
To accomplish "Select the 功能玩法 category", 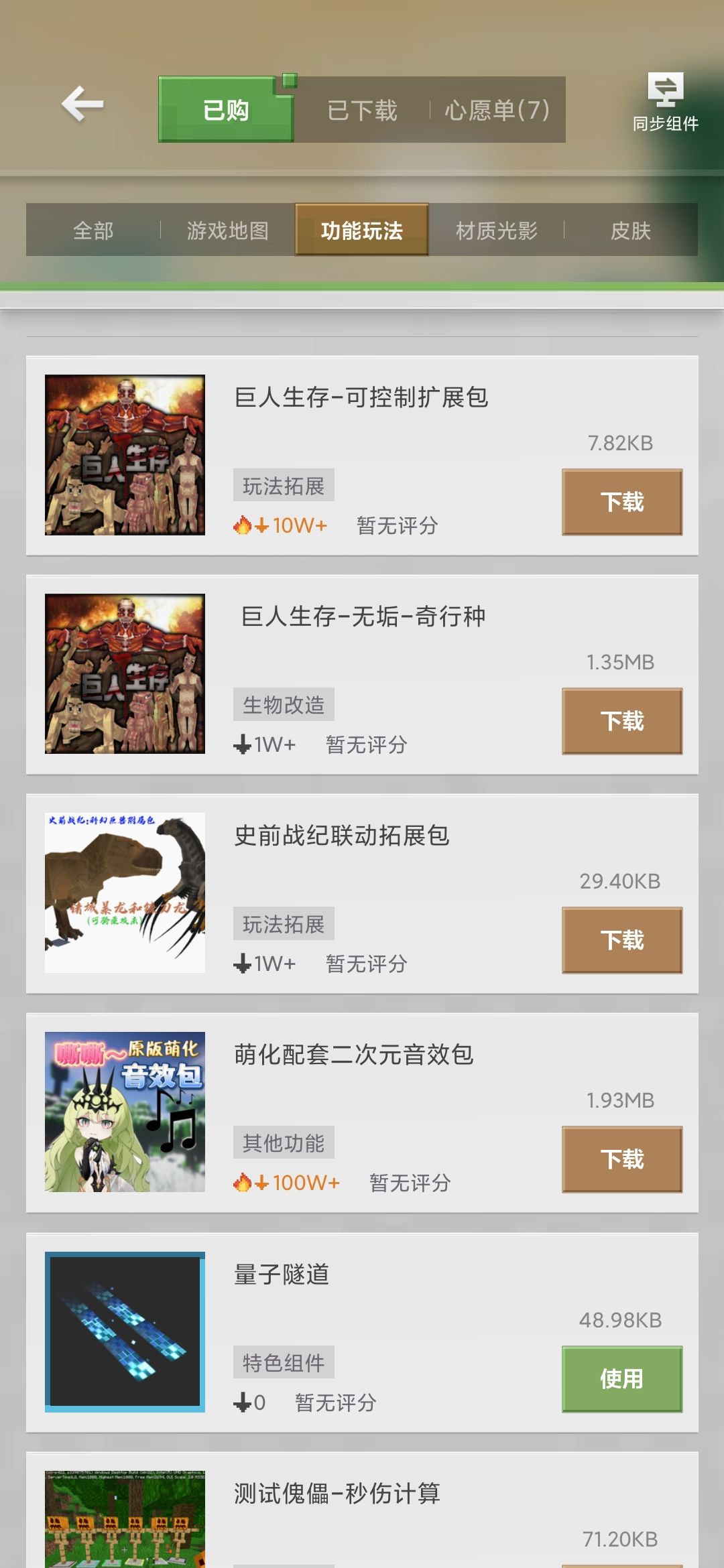I will [362, 231].
